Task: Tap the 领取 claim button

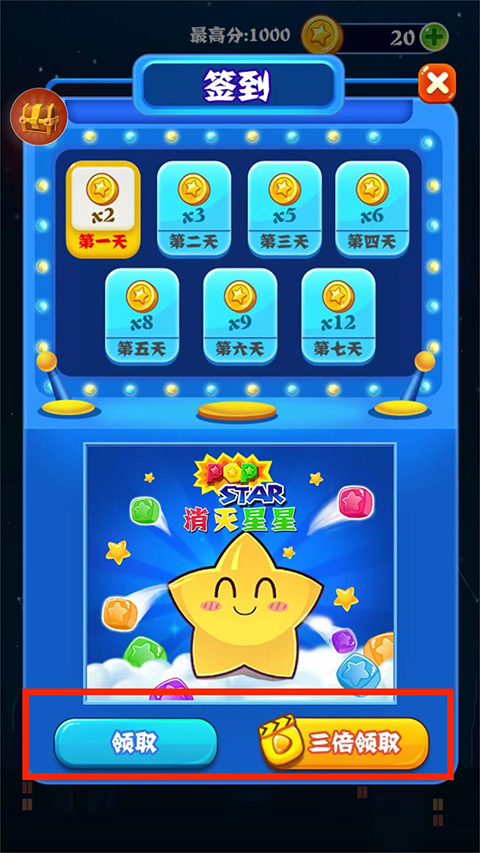Action: (136, 743)
